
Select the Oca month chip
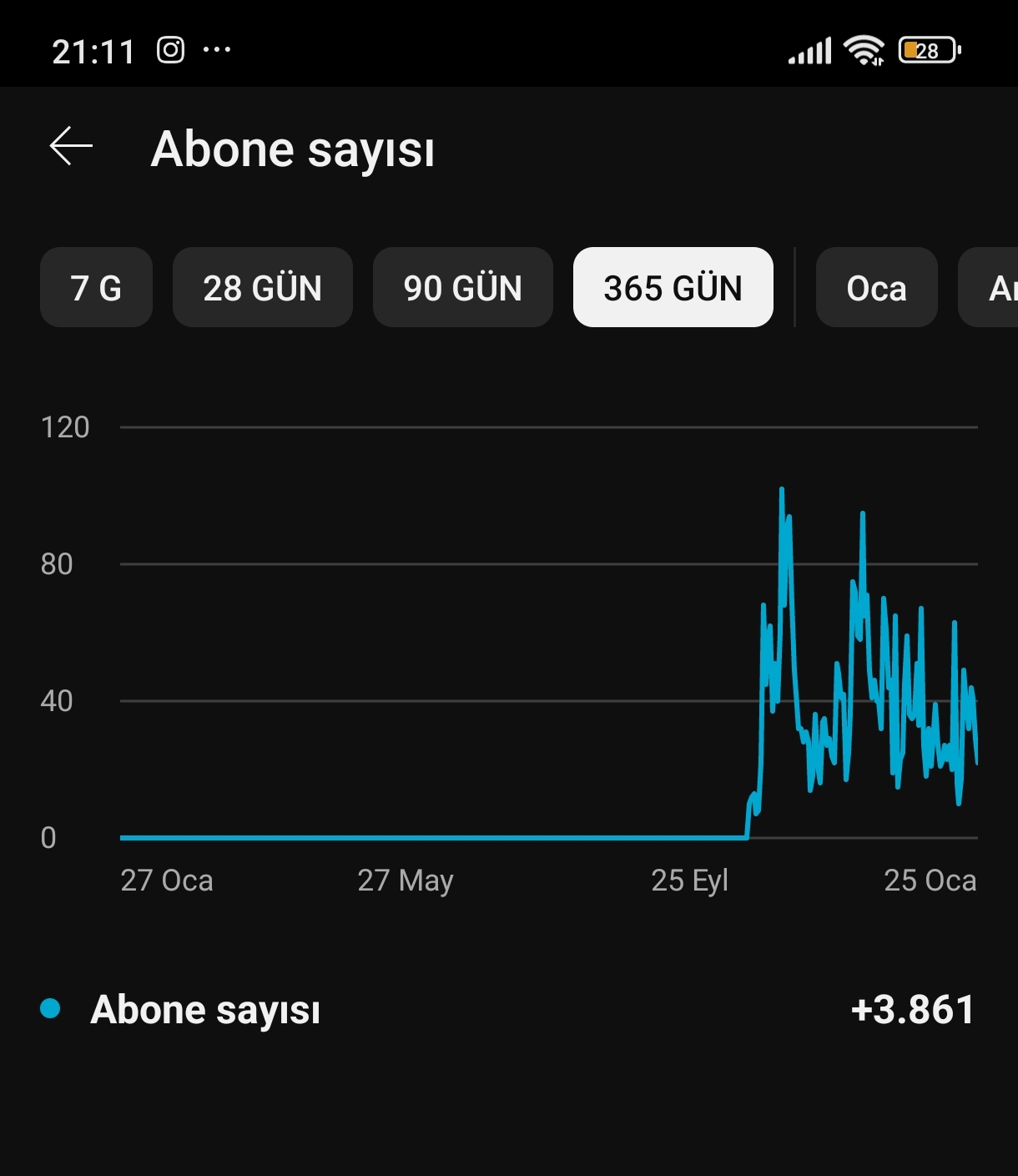(877, 287)
